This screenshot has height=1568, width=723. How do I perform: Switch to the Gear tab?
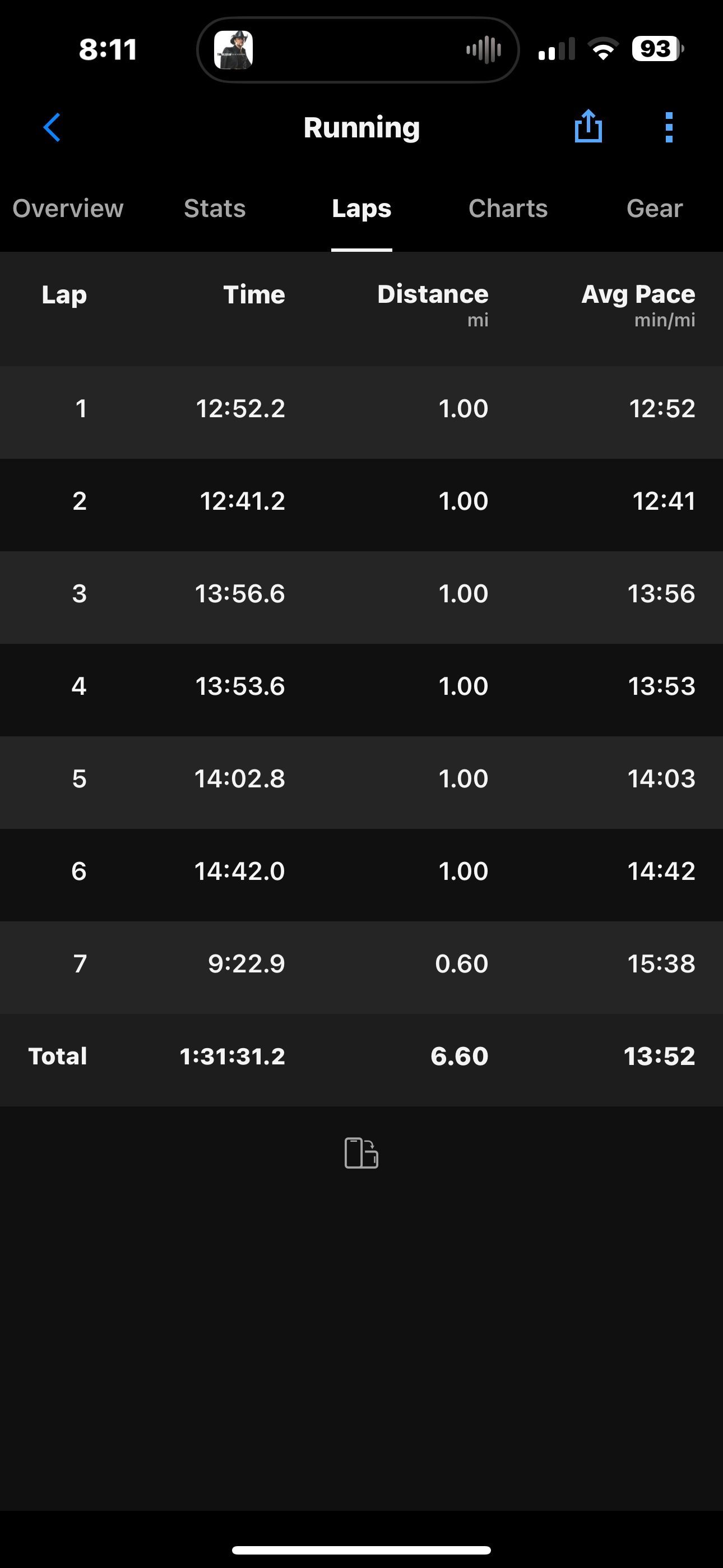click(654, 209)
